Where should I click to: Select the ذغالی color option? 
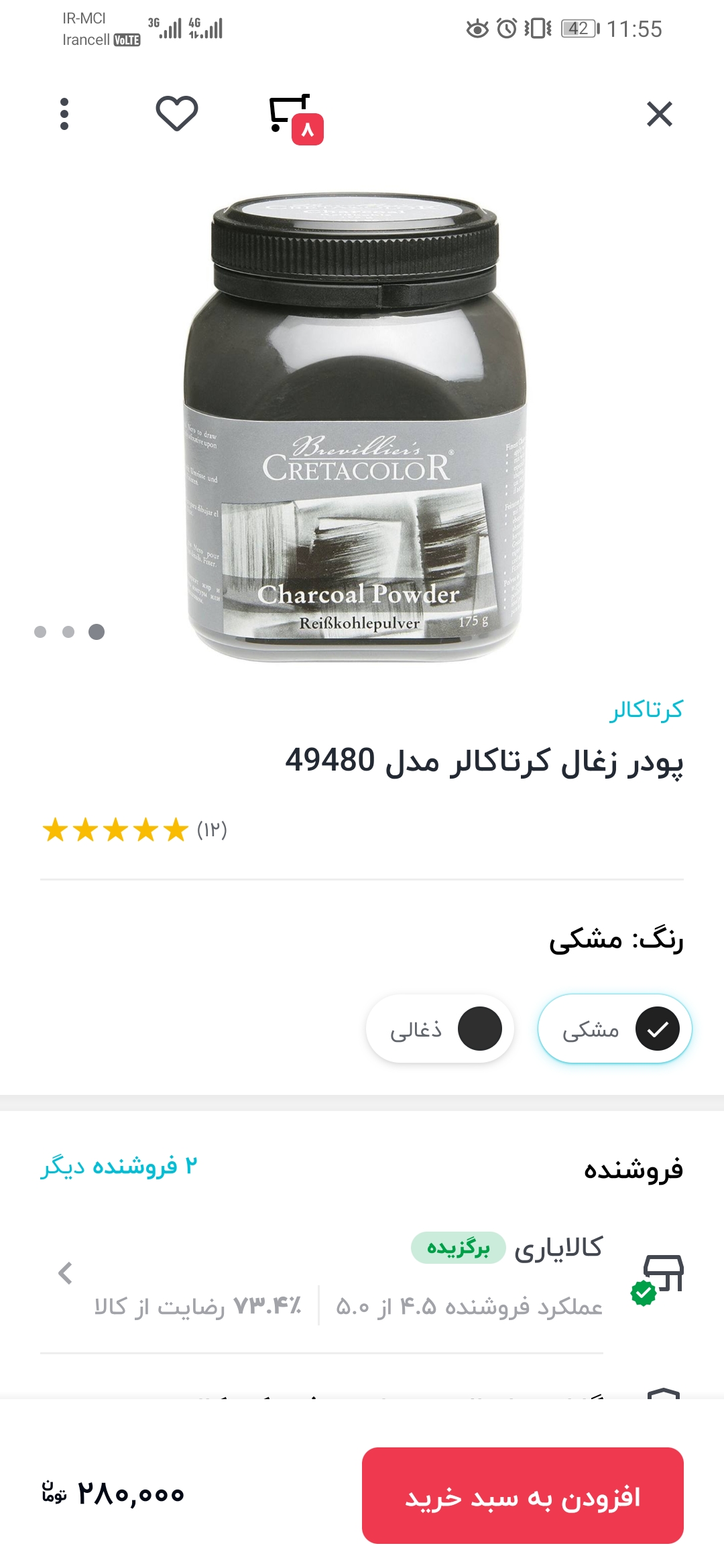click(x=440, y=1029)
